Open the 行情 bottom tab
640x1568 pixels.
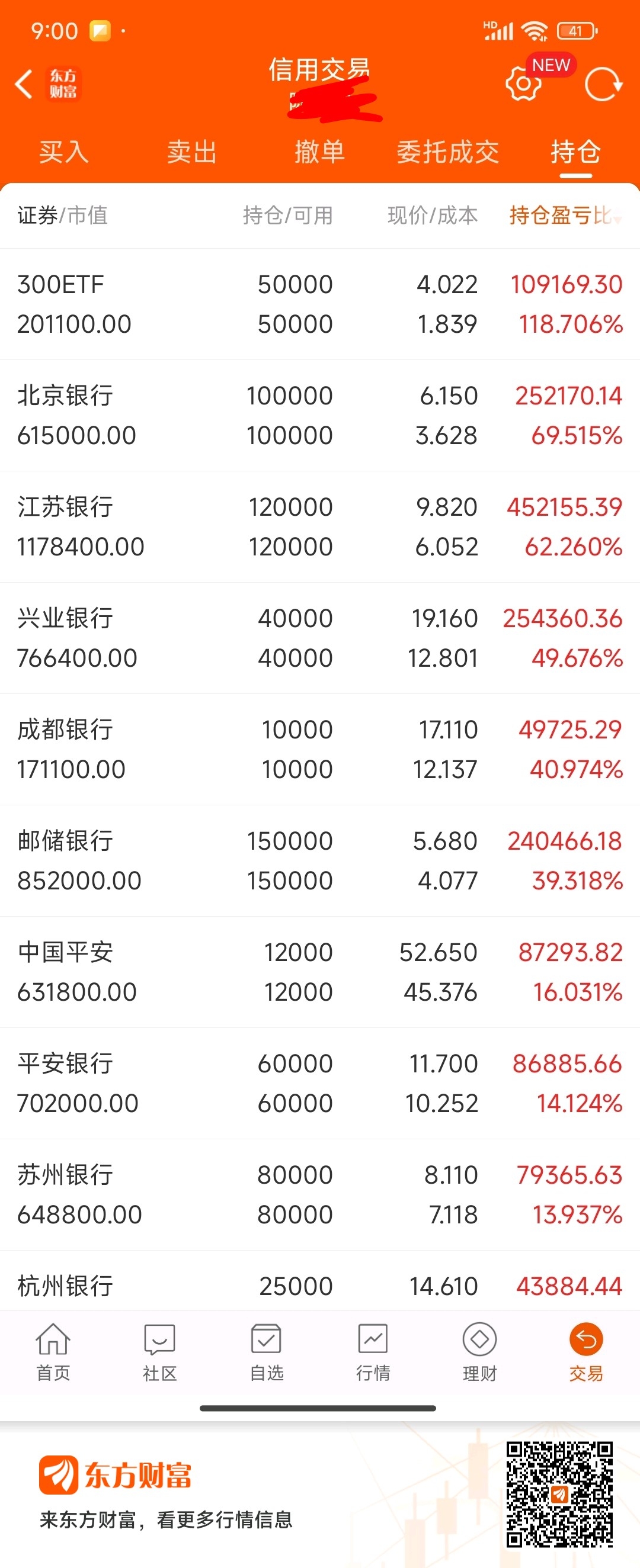[373, 1351]
